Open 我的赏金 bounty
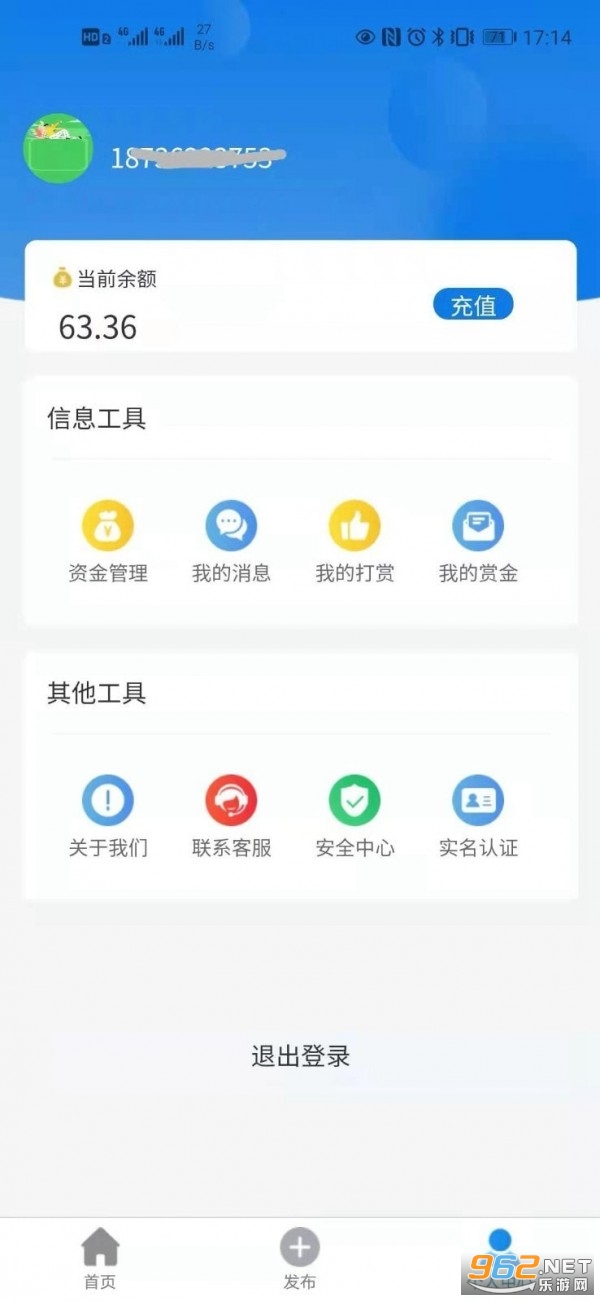The image size is (600, 1301). pyautogui.click(x=478, y=540)
